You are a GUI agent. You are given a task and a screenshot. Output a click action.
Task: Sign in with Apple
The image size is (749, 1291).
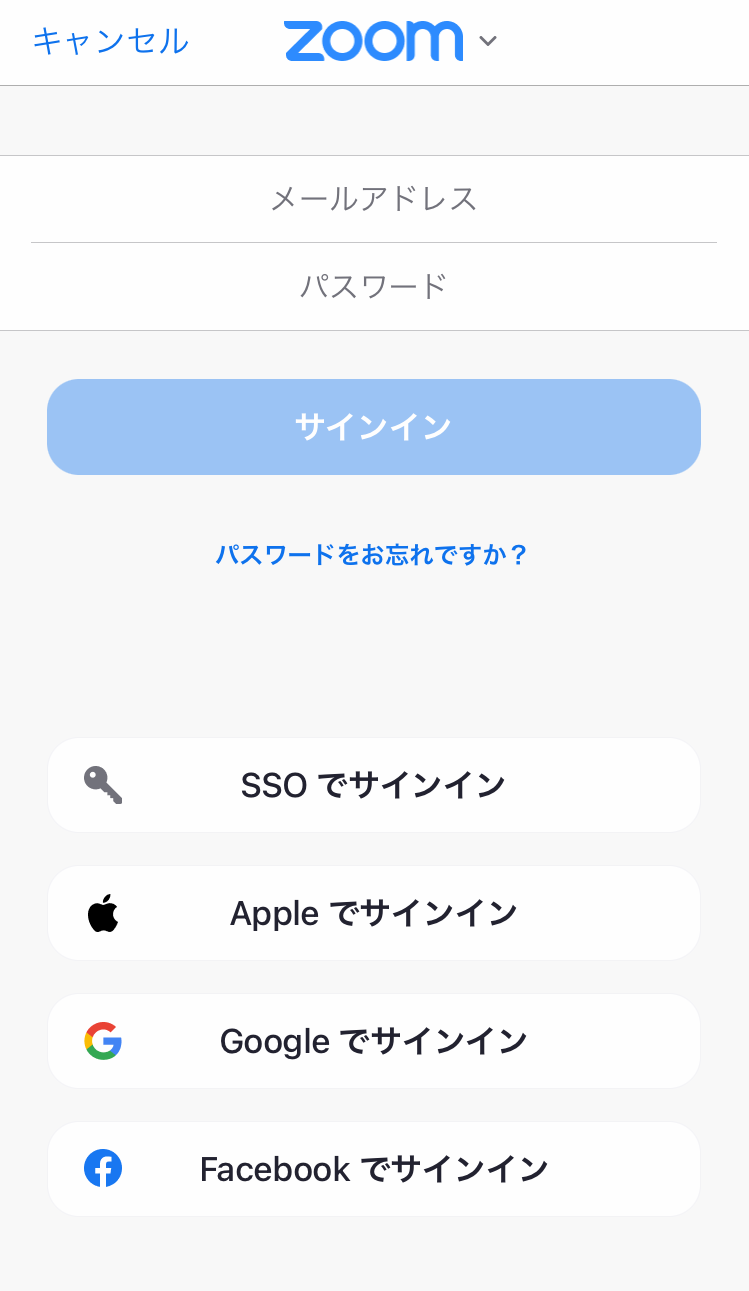coord(374,913)
